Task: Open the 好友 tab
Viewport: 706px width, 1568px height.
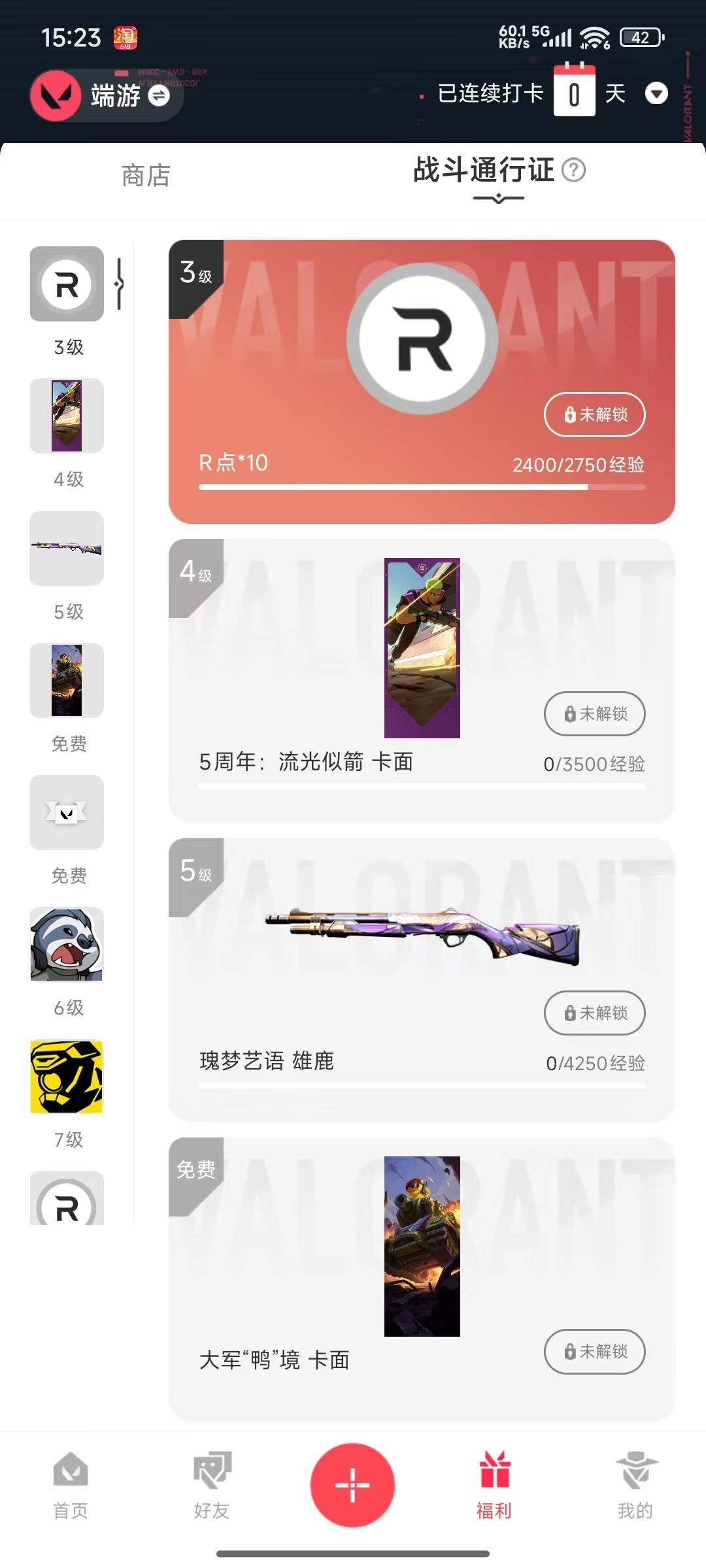Action: tap(212, 1484)
